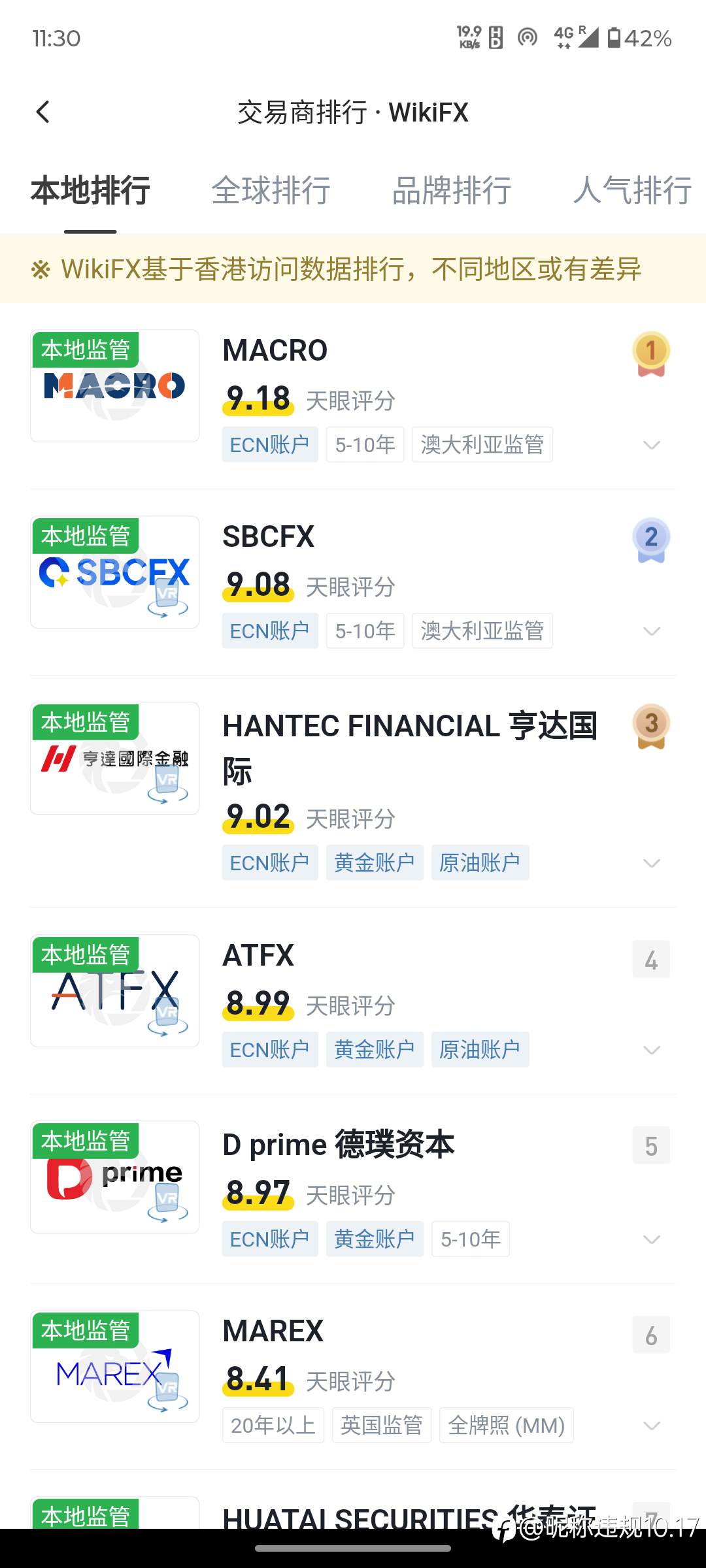
Task: Switch to the 品牌排行 tab
Action: click(452, 190)
